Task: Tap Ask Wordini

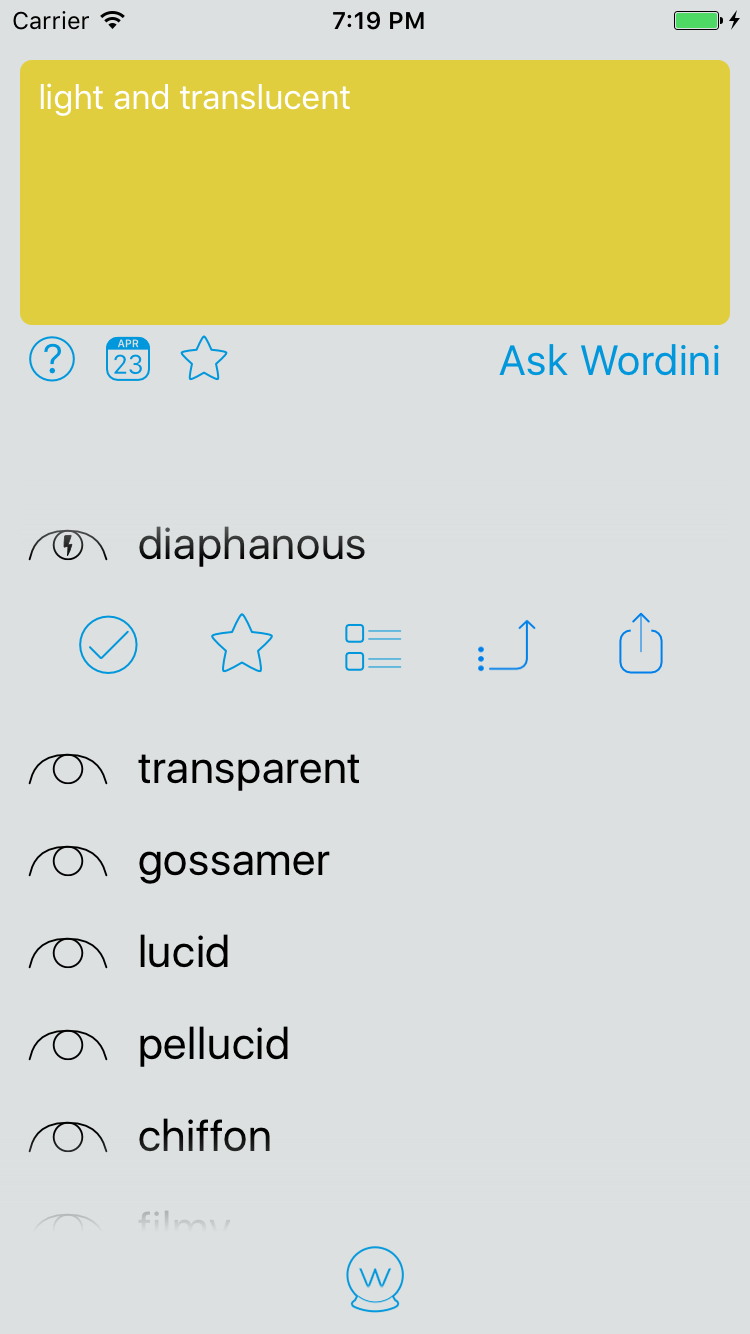Action: 610,360
